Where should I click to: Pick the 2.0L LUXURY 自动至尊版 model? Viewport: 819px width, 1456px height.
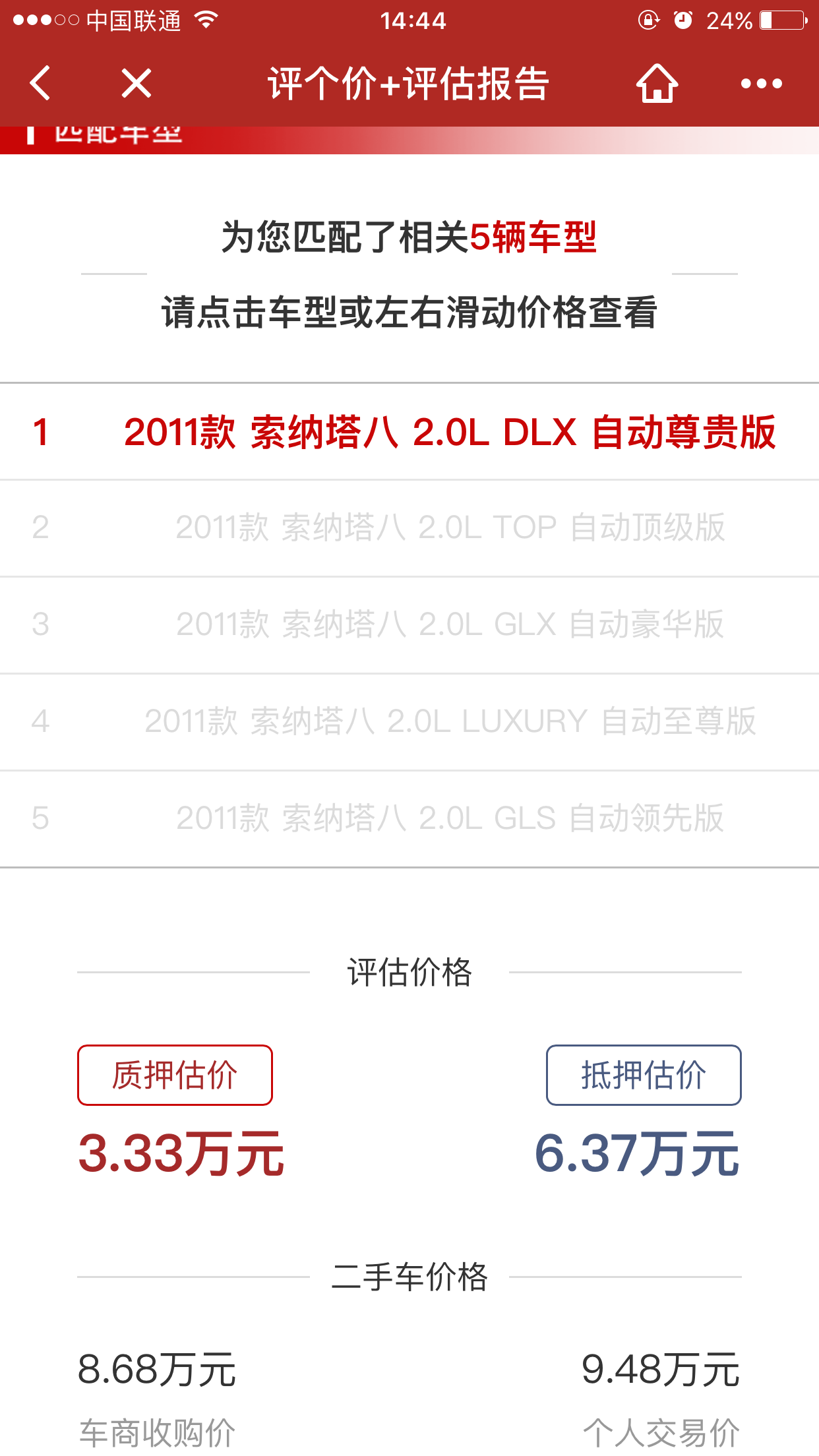[x=409, y=722]
